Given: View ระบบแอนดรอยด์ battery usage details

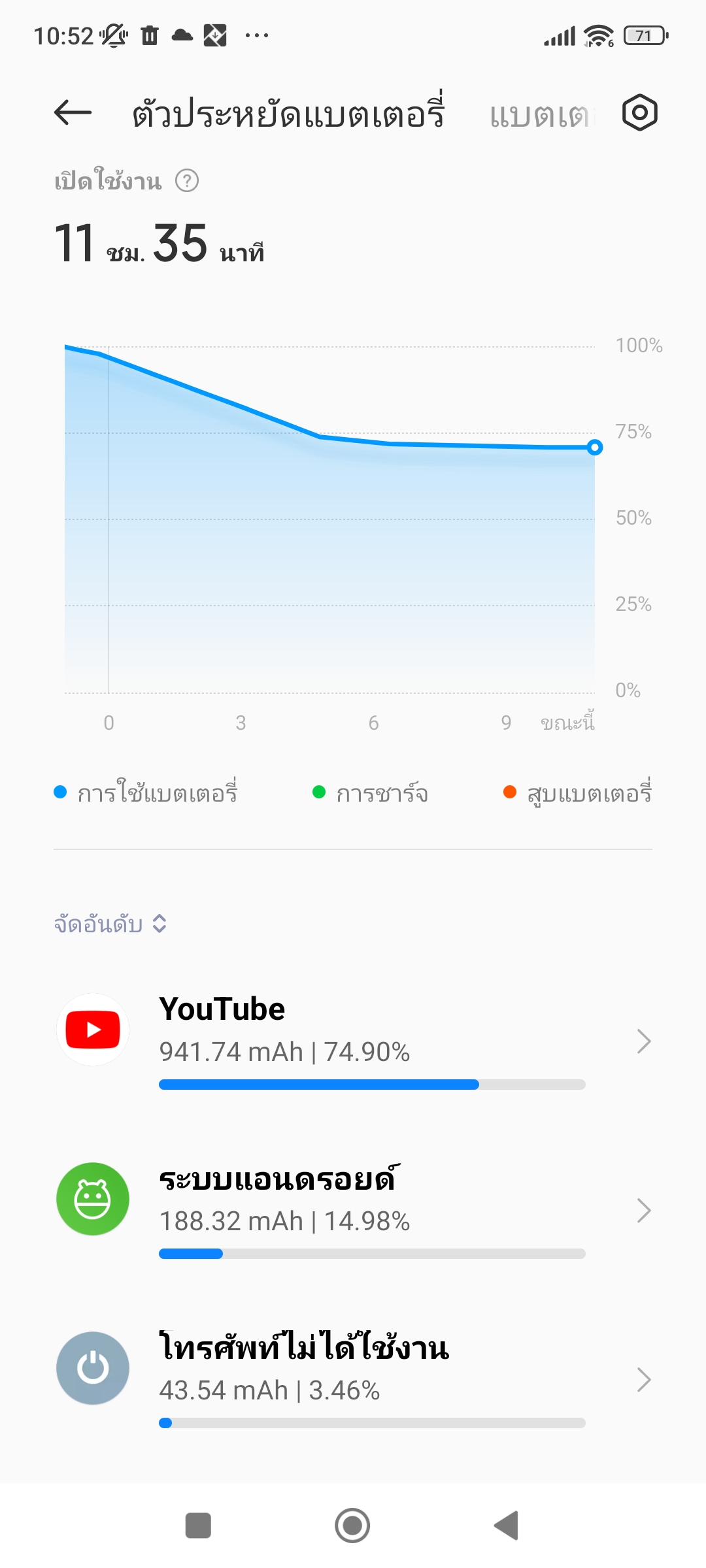Looking at the screenshot, I should click(x=353, y=1210).
